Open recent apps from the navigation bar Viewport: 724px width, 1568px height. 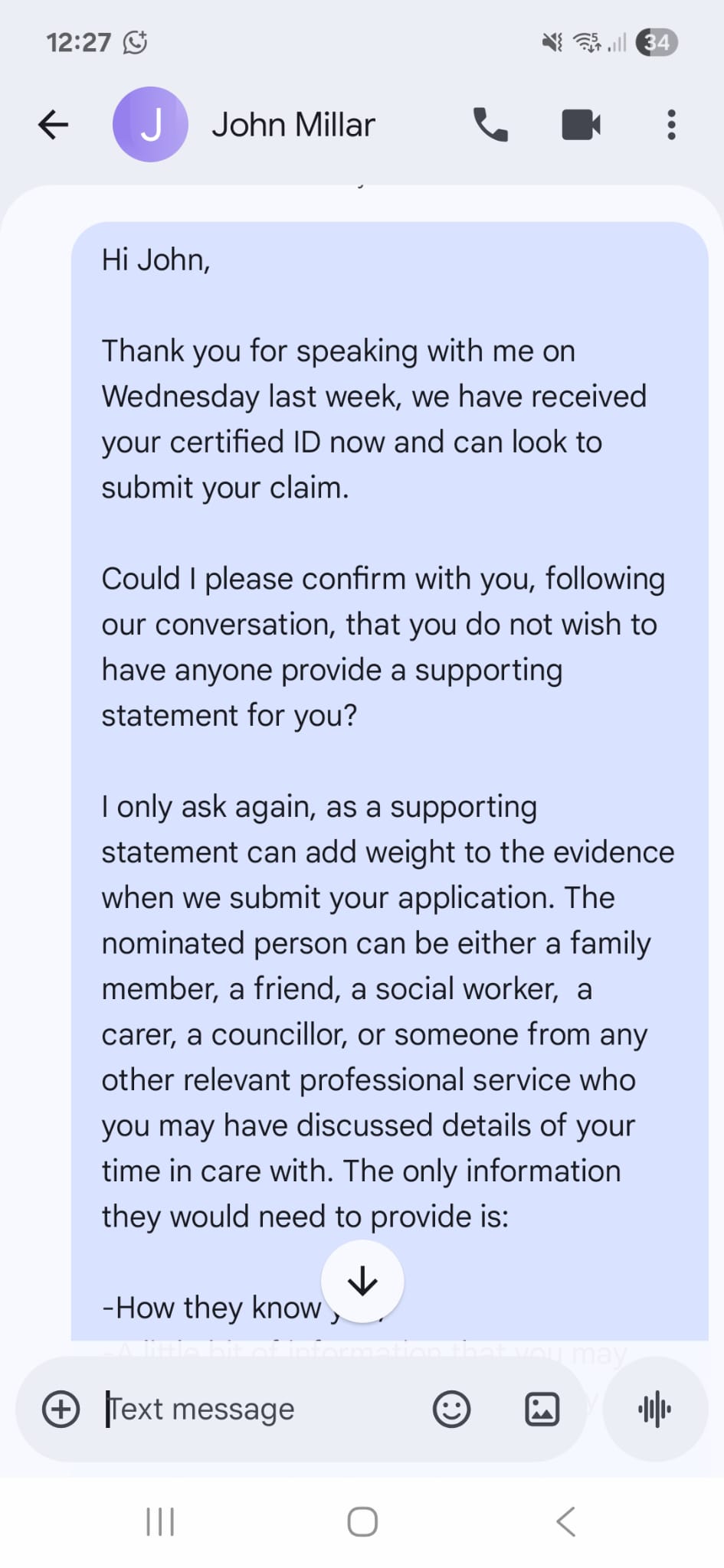pyautogui.click(x=160, y=1521)
